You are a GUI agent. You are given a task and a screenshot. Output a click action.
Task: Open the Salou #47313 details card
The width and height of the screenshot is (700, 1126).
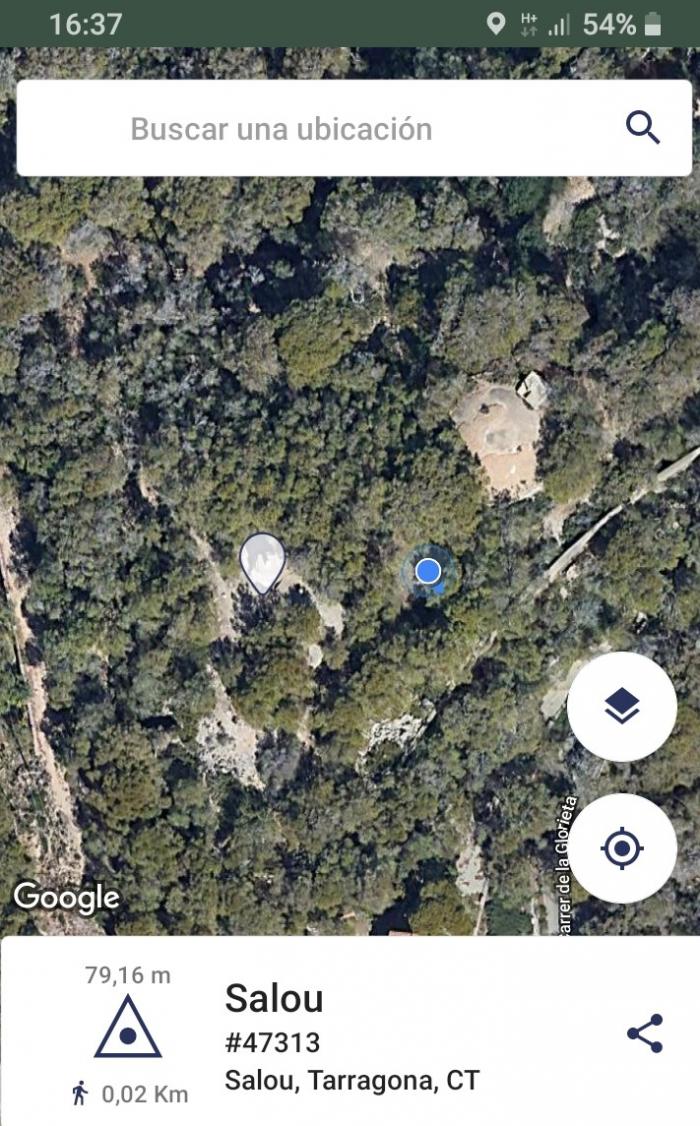point(350,1032)
